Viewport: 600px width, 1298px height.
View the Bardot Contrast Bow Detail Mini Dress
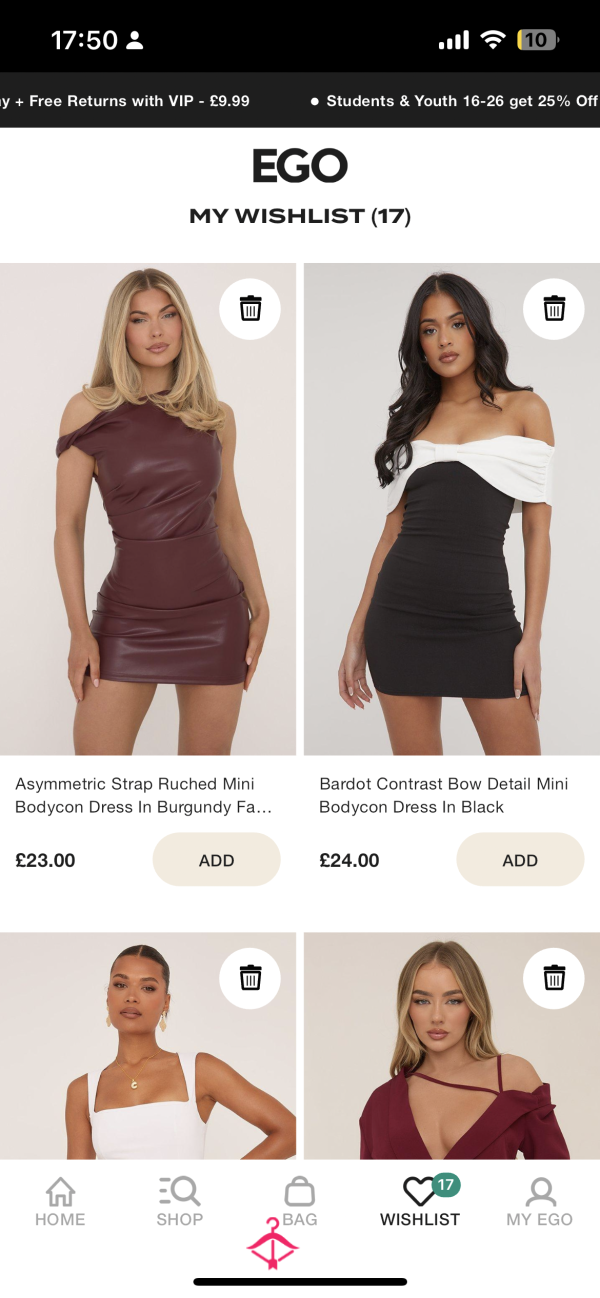pyautogui.click(x=452, y=509)
